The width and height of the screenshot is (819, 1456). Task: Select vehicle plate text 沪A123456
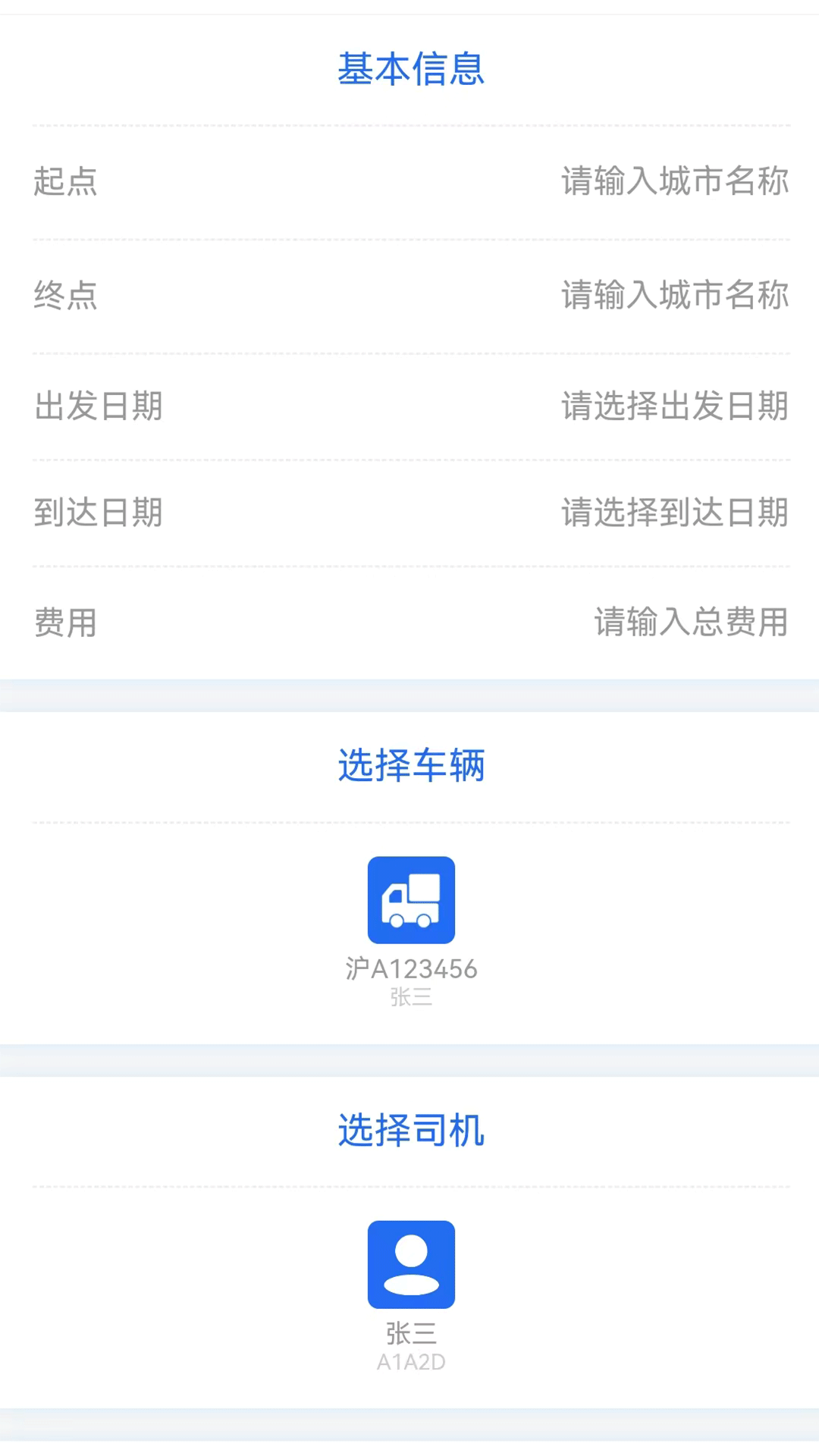(x=410, y=968)
